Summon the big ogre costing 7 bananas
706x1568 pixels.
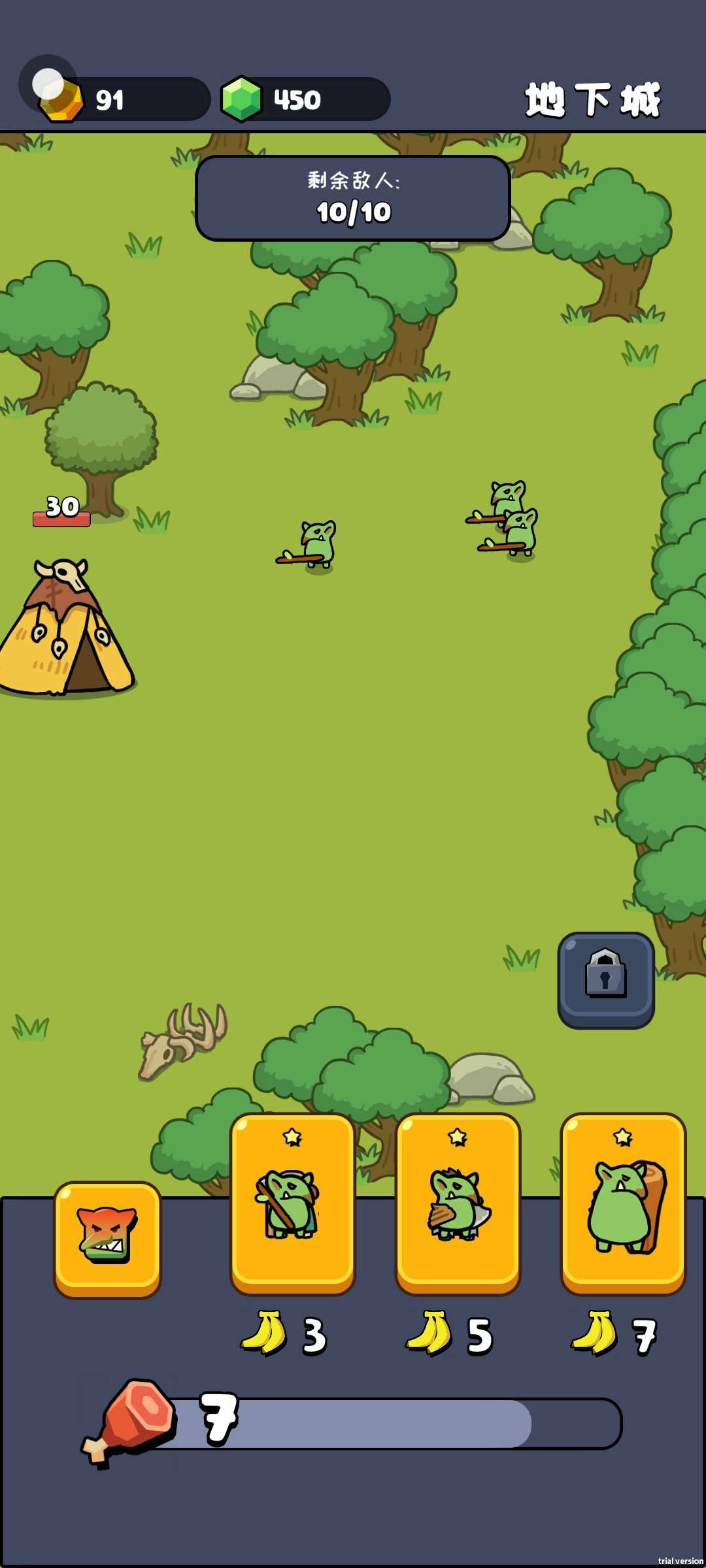623,1203
